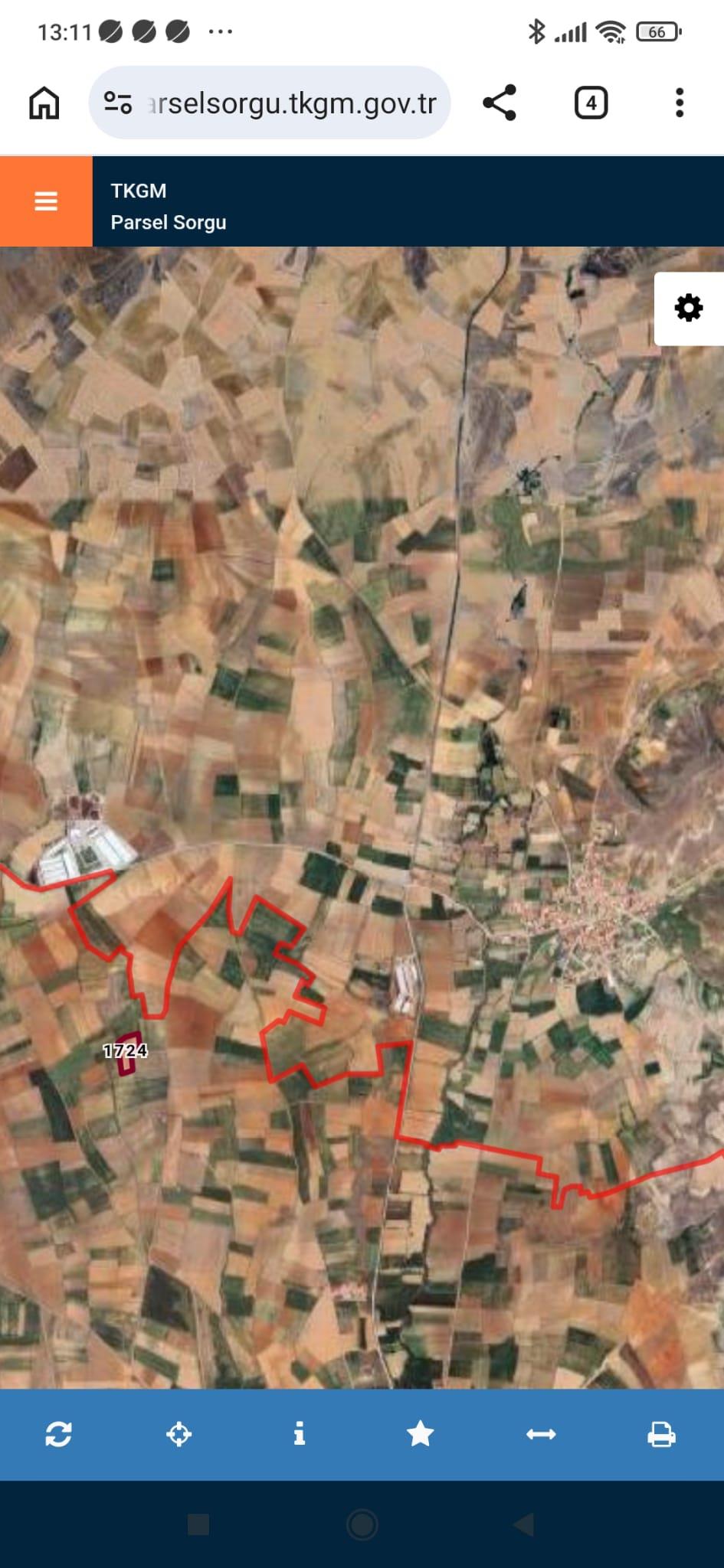Screen dimensions: 724x1568
Task: Print the map view
Action: [x=661, y=1434]
